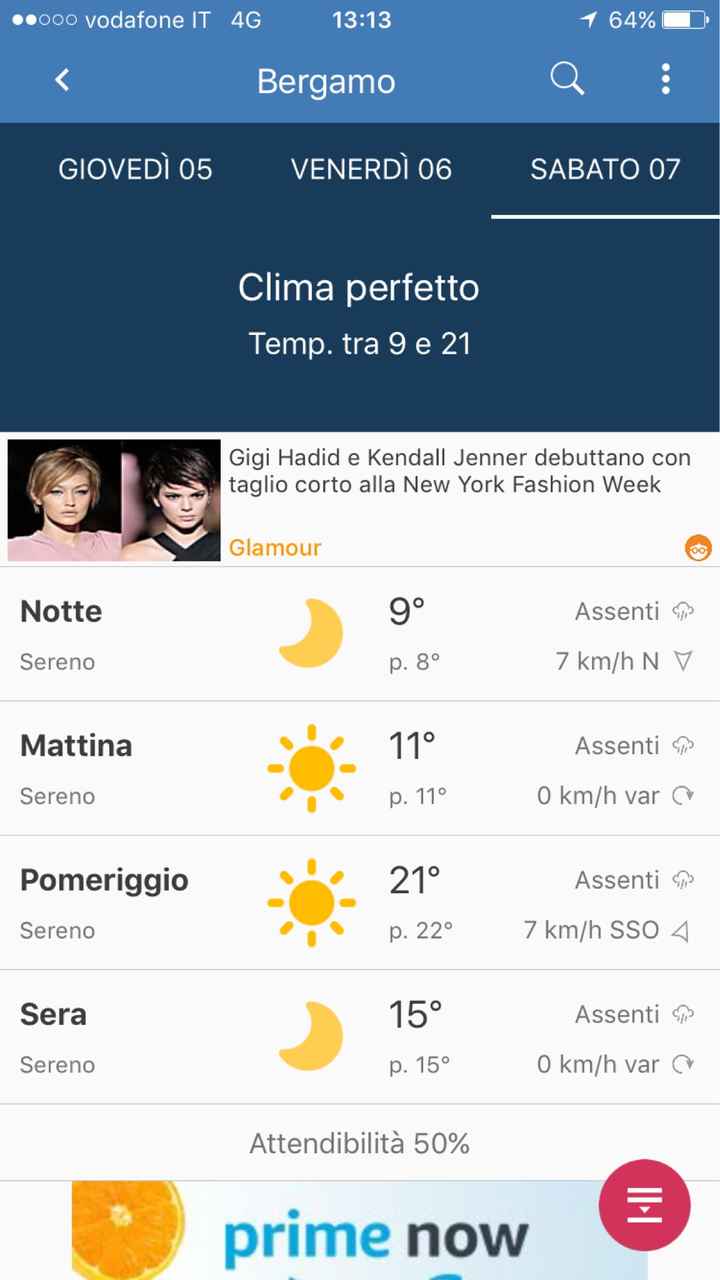Tap the location arrow in the status bar
The width and height of the screenshot is (720, 1280).
[588, 17]
